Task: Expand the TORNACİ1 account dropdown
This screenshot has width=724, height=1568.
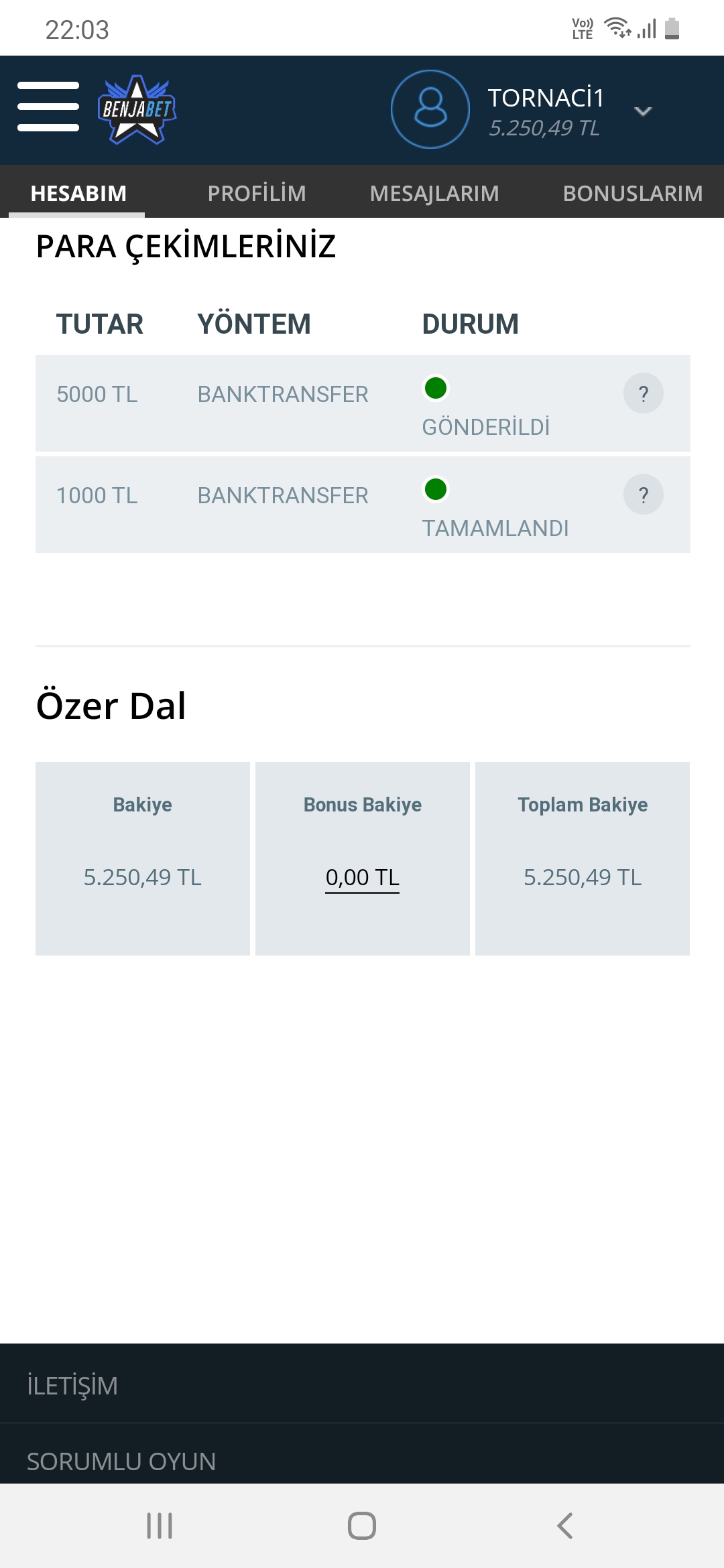Action: click(x=643, y=111)
